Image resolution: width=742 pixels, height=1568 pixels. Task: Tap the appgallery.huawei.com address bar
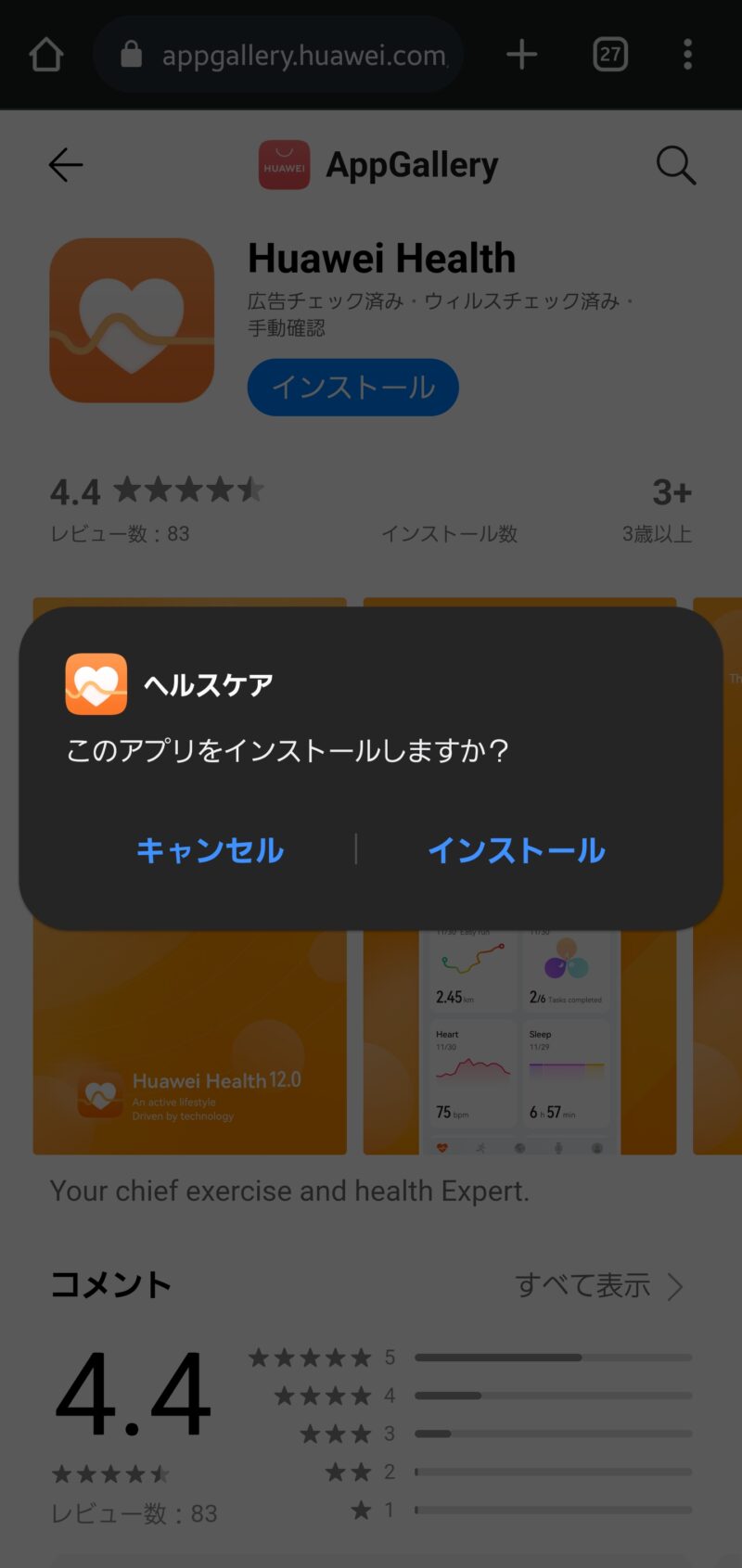(278, 55)
